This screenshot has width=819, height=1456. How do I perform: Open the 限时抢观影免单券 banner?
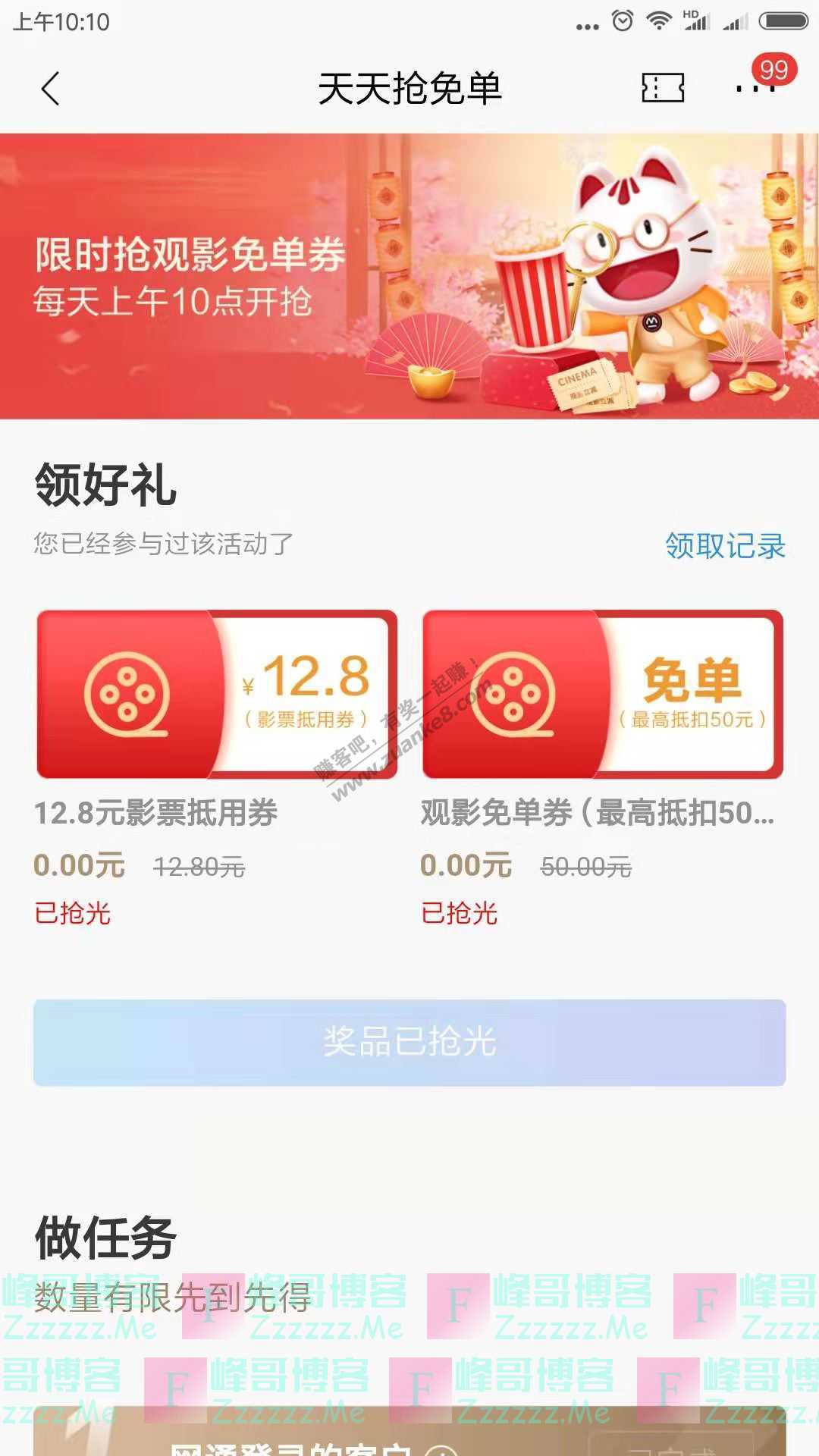409,276
